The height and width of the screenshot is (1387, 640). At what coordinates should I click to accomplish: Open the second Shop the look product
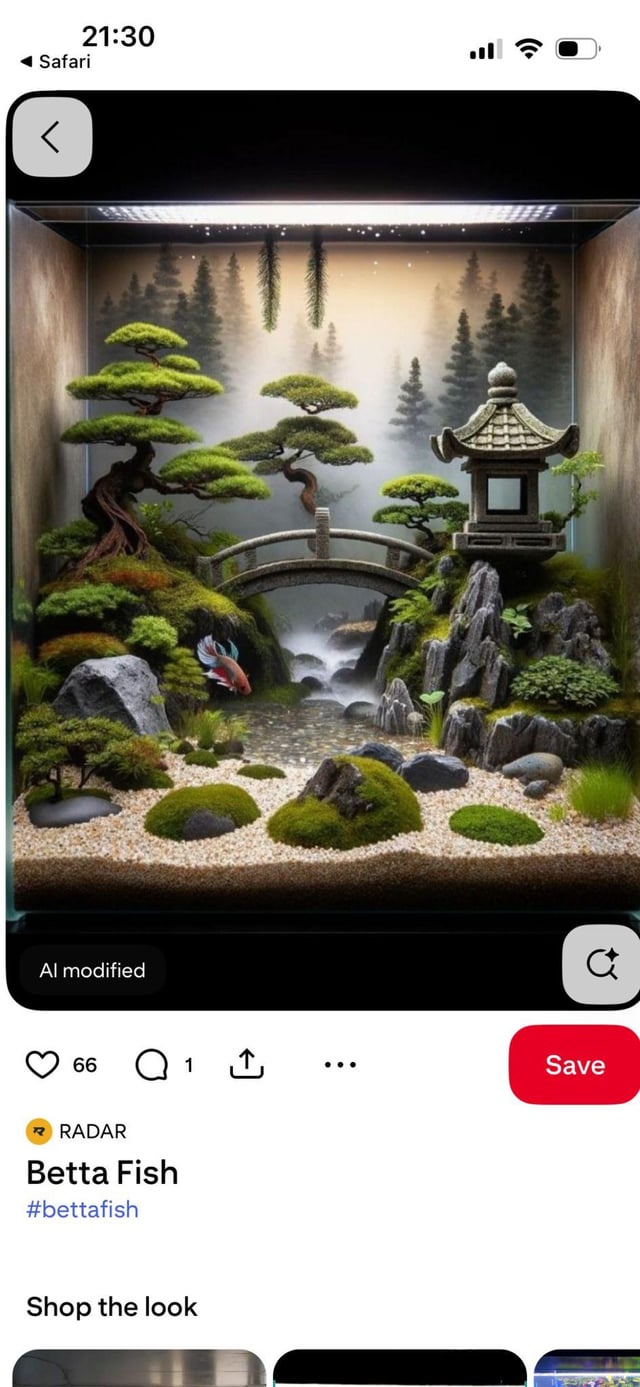399,1368
